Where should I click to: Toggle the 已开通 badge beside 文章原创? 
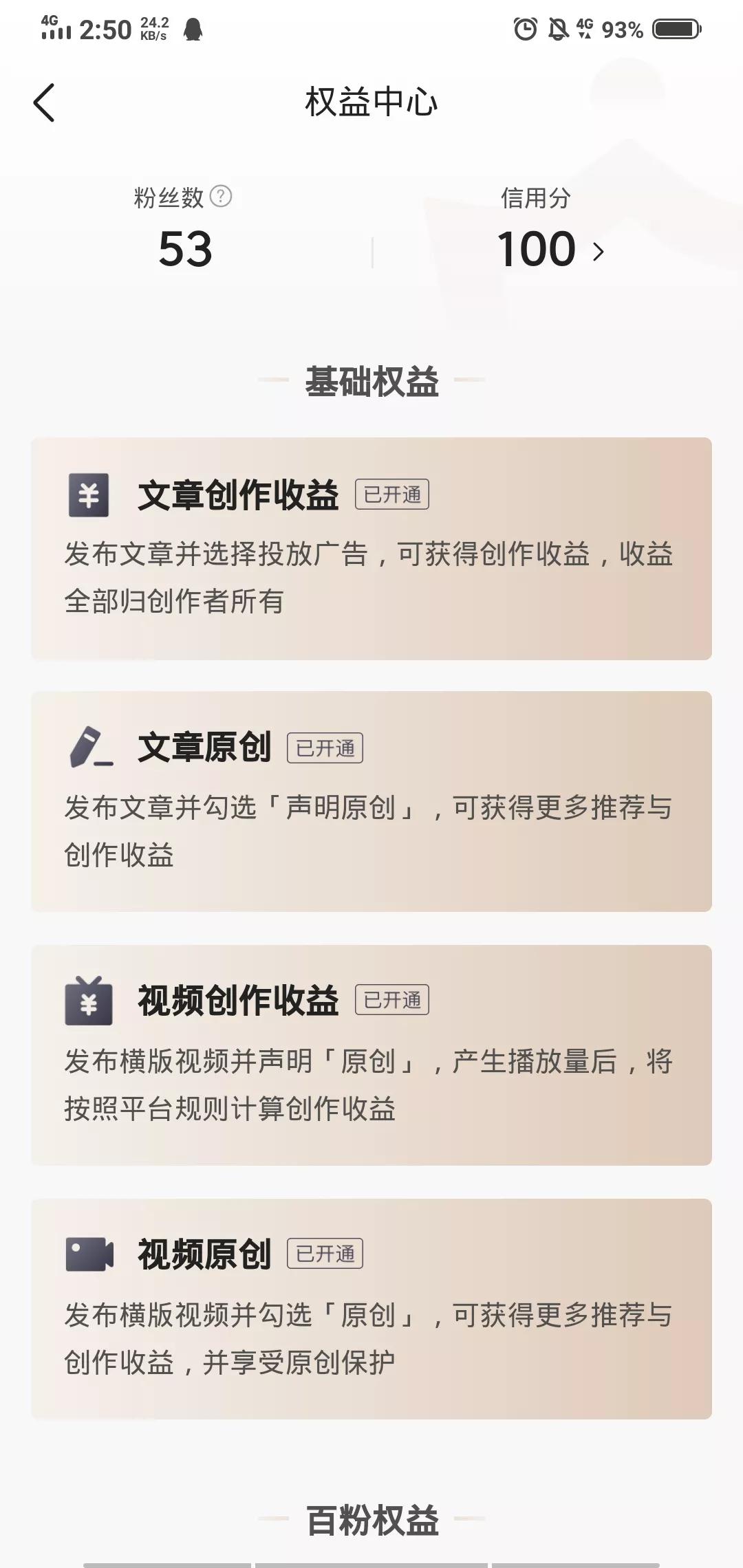click(x=326, y=750)
